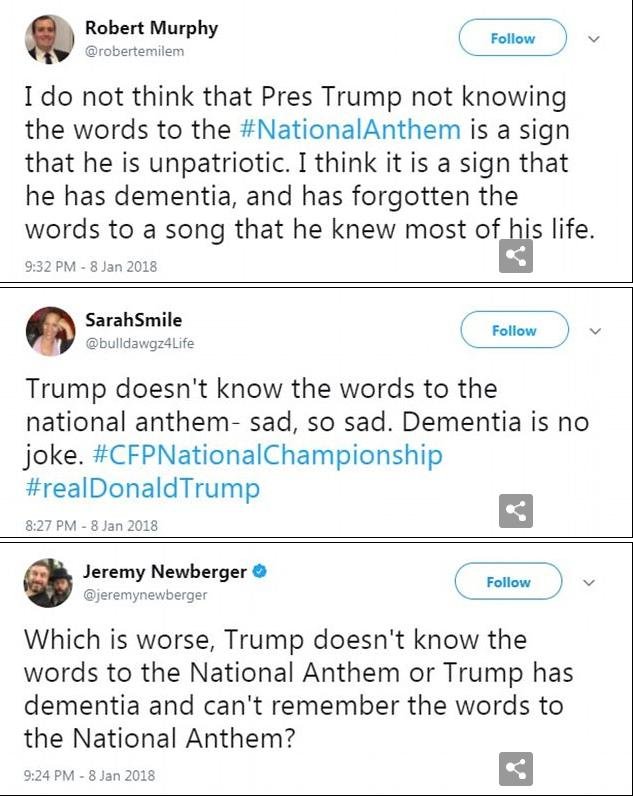Screen dimensions: 633x796
Task: Share Robert Murphy's tweet image
Action: [515, 256]
